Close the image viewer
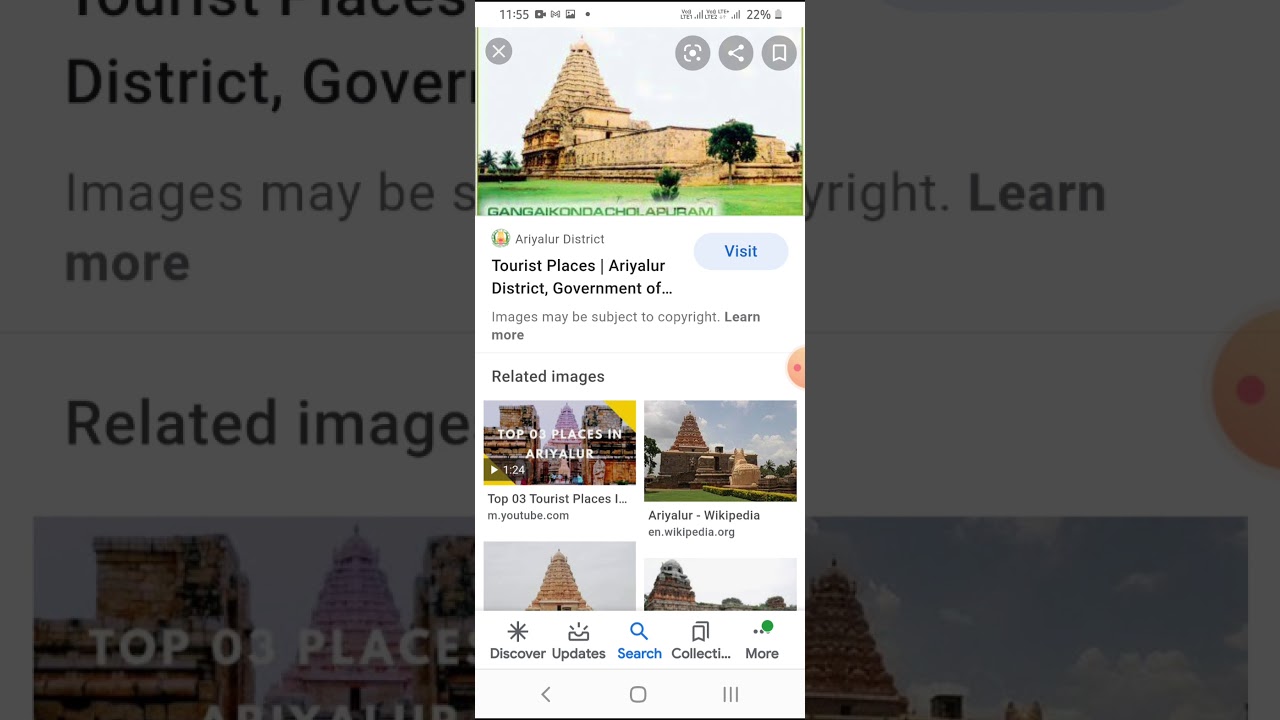Image resolution: width=1280 pixels, height=720 pixels. tap(498, 51)
